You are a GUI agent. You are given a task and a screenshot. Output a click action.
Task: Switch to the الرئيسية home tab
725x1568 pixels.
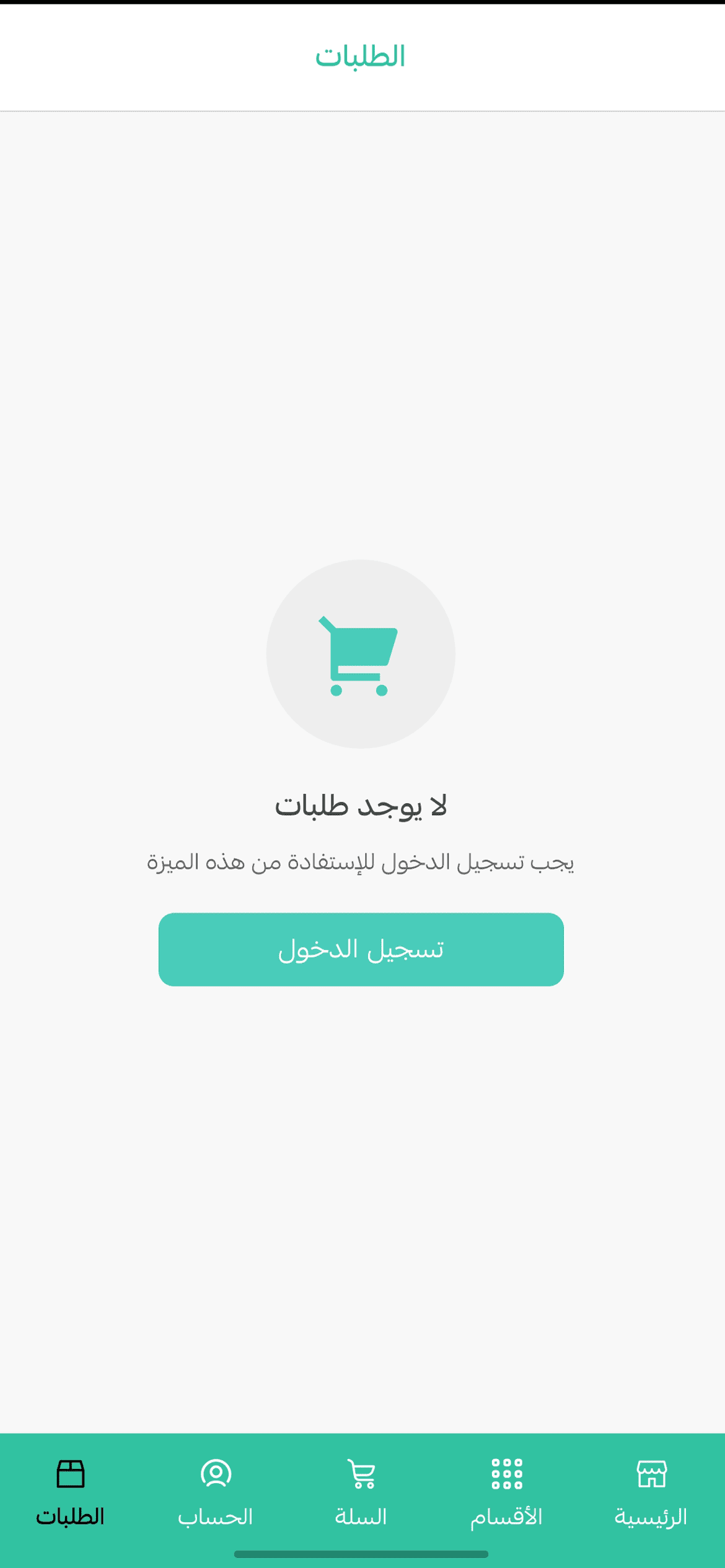[651, 1491]
